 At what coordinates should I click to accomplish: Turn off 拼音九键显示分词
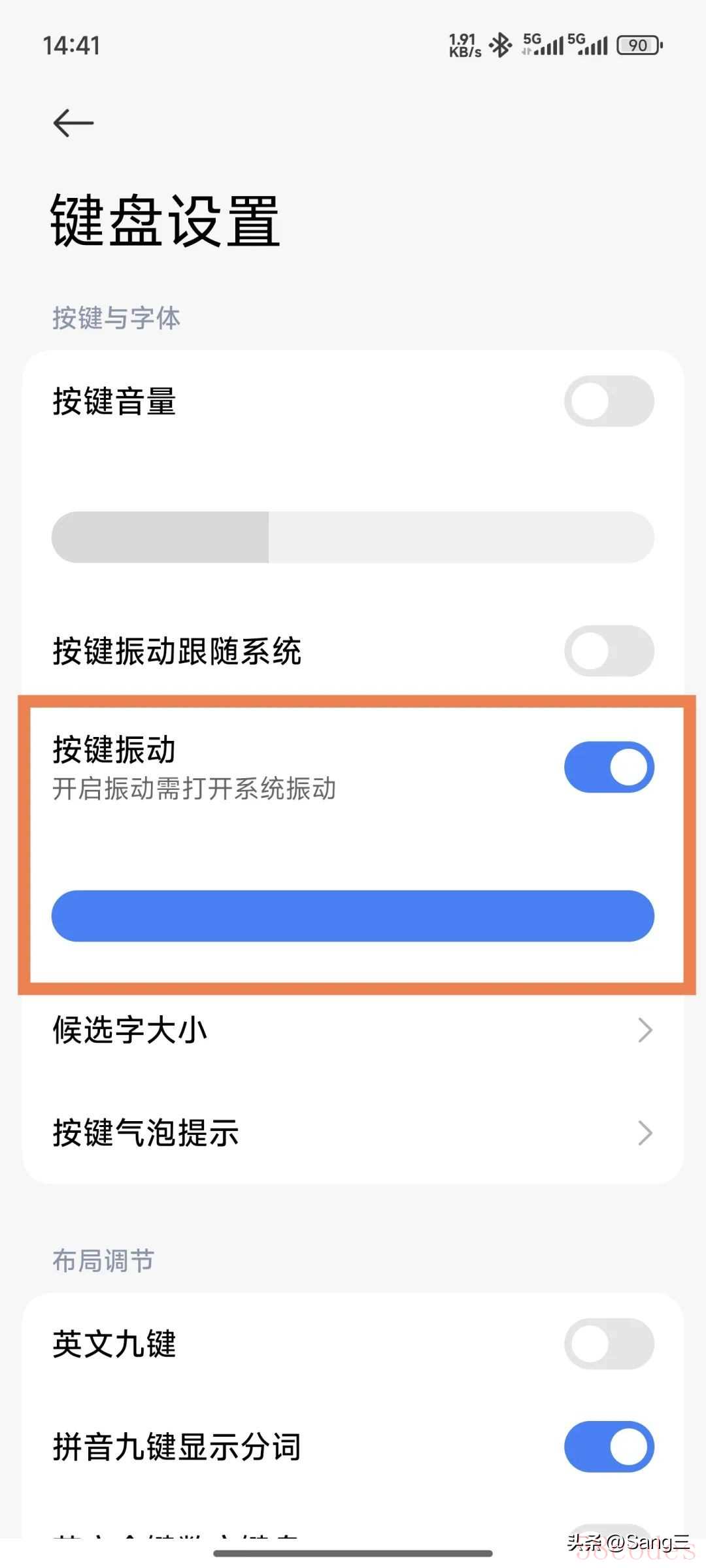[609, 1446]
